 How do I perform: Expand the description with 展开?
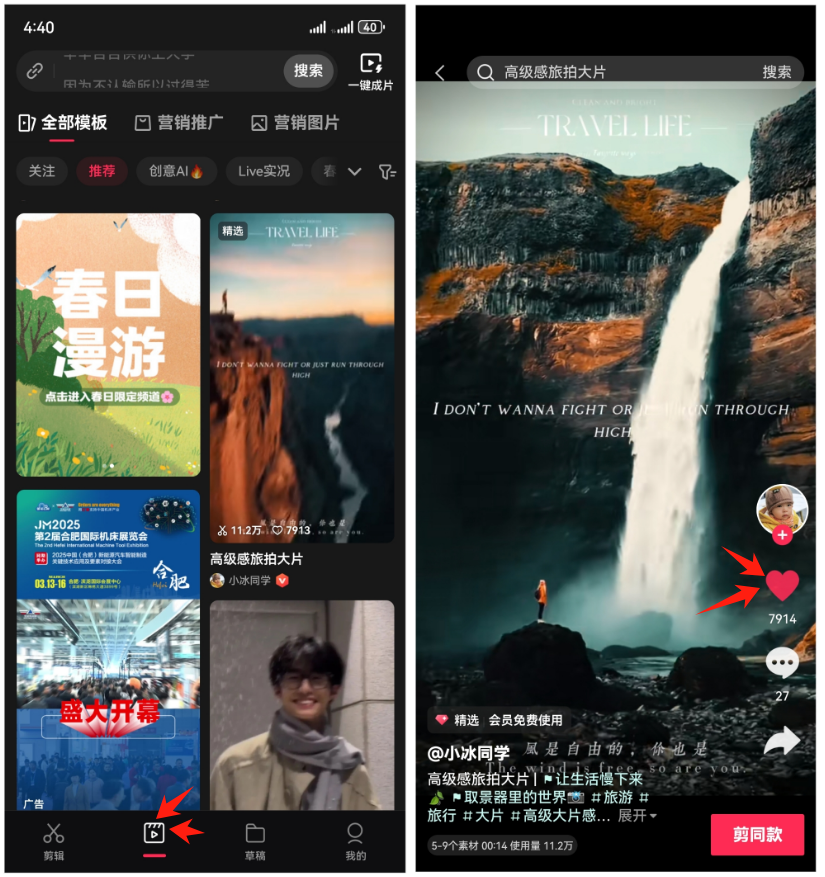pyautogui.click(x=637, y=816)
